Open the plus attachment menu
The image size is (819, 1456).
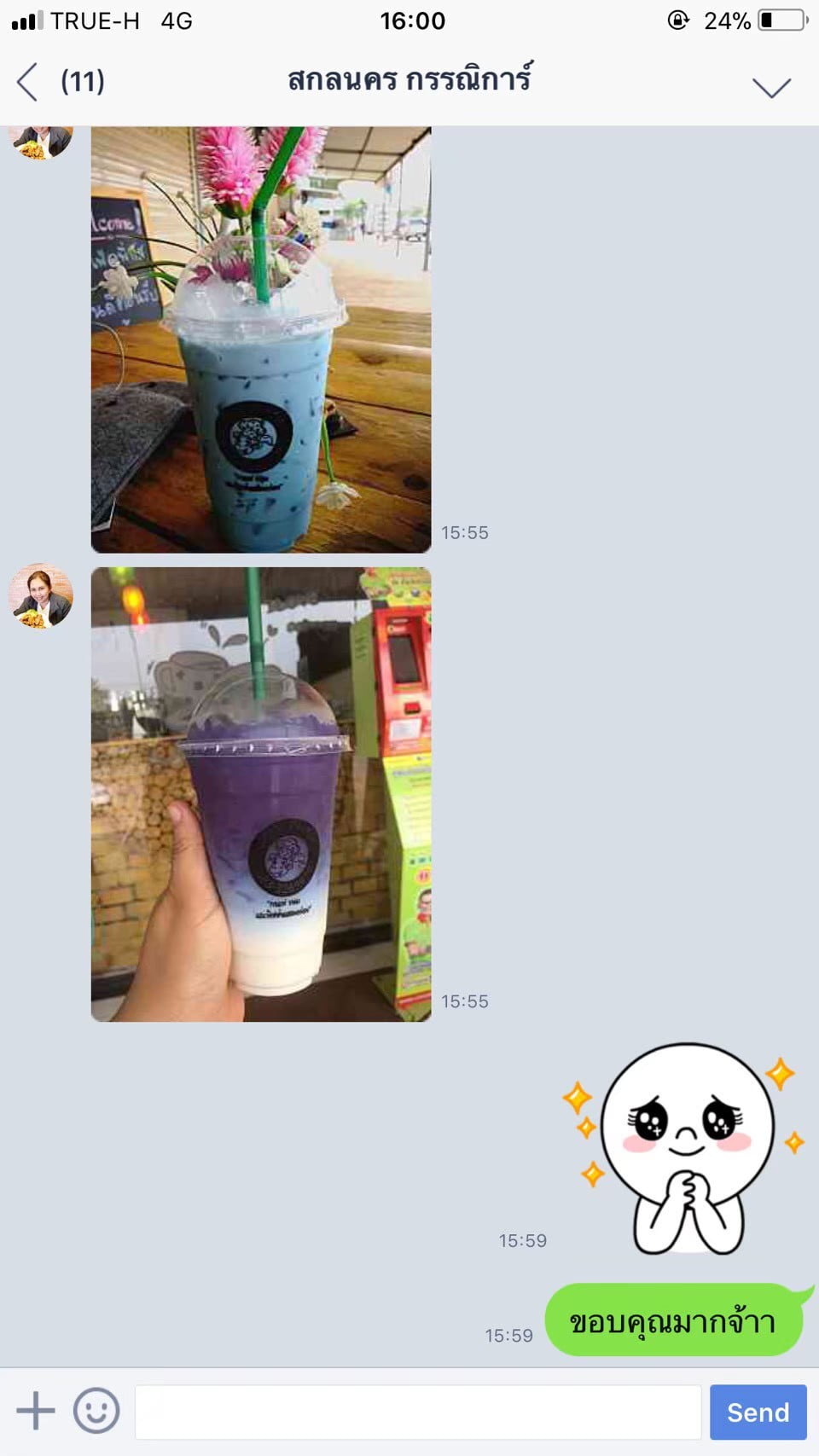point(36,1411)
